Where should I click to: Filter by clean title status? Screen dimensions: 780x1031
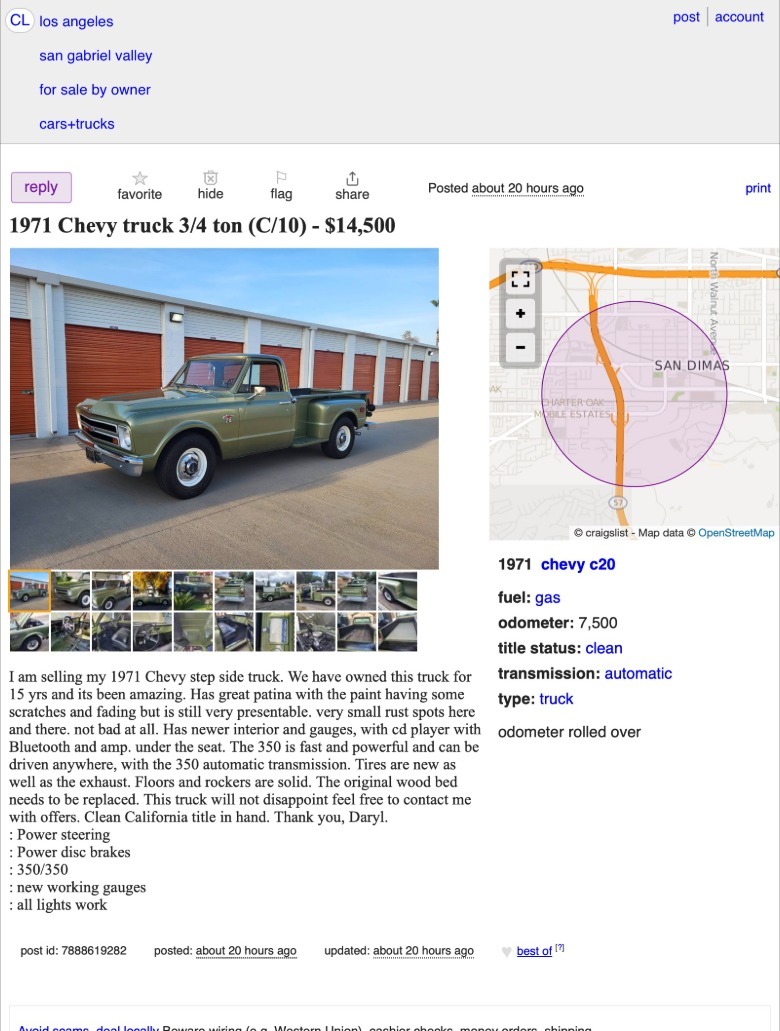coord(604,648)
